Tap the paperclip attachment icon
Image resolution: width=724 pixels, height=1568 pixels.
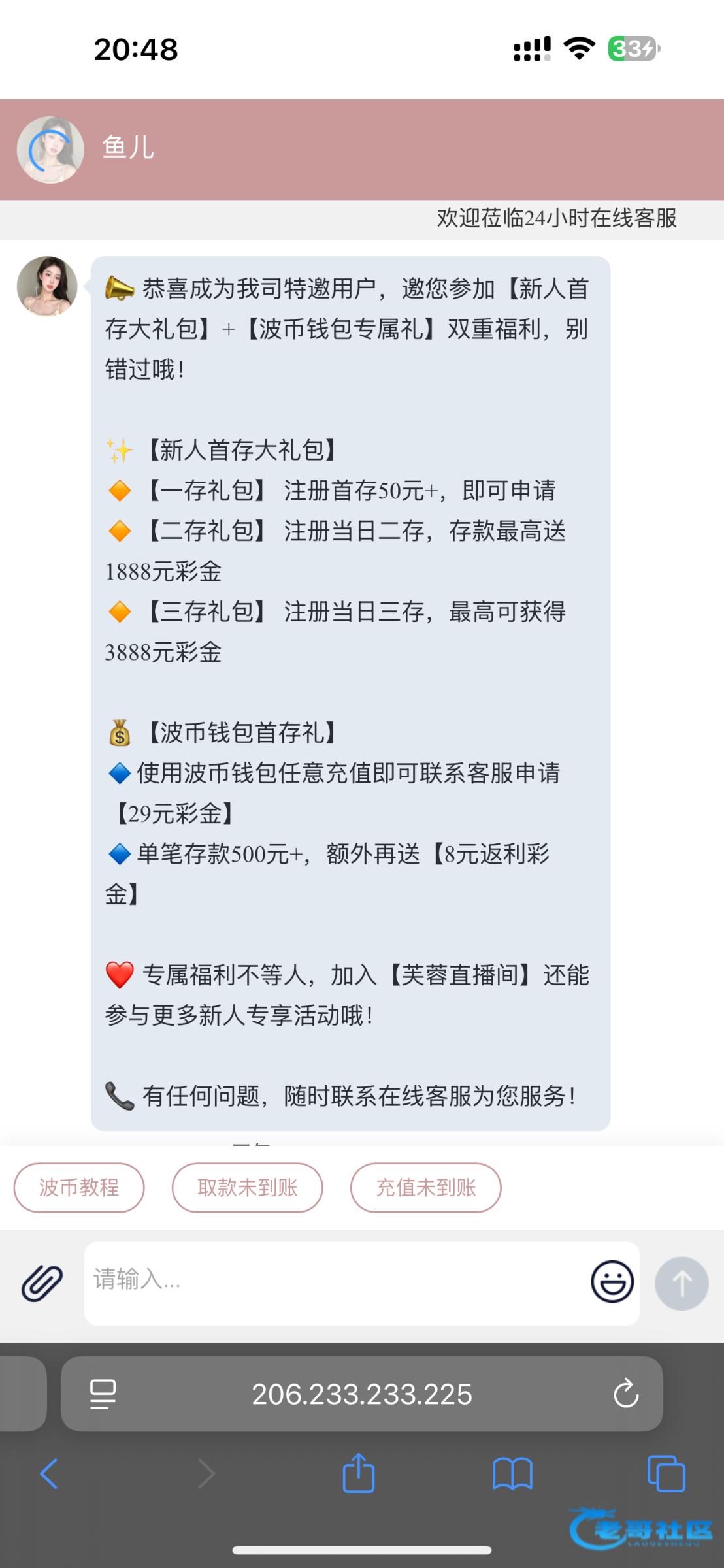point(42,1282)
